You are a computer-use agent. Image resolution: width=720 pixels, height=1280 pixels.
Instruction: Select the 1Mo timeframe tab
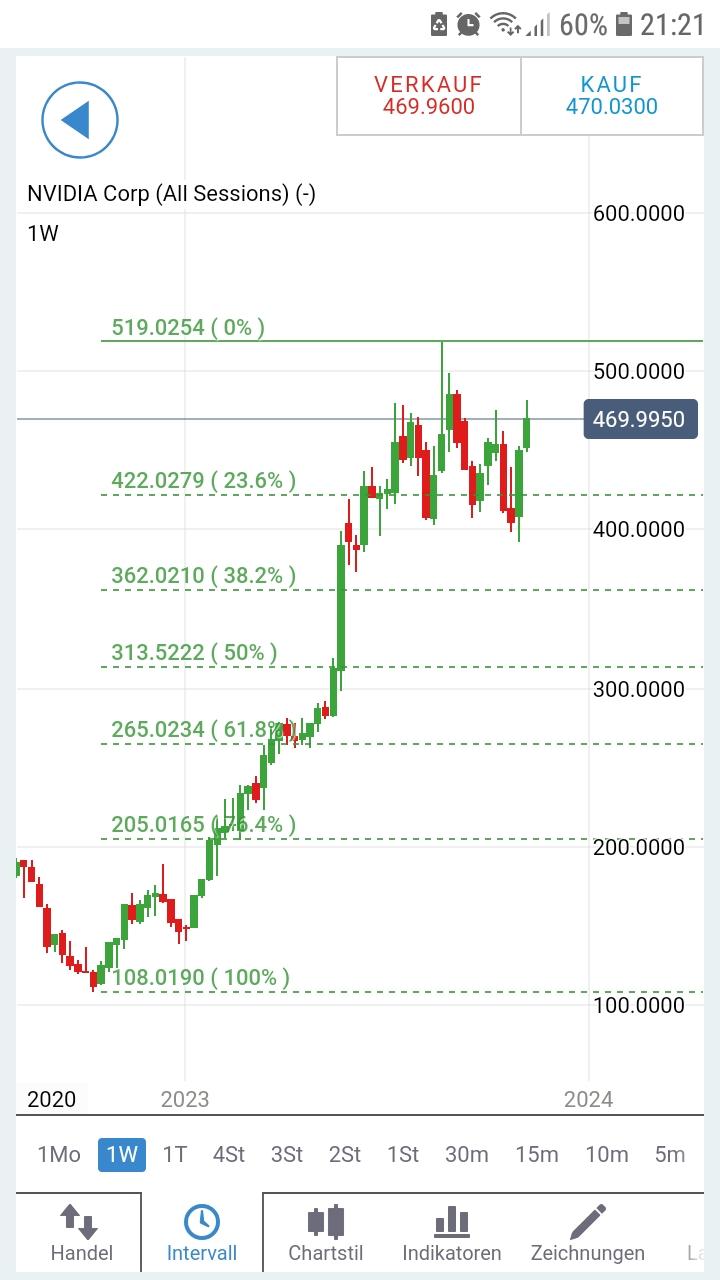[58, 1154]
